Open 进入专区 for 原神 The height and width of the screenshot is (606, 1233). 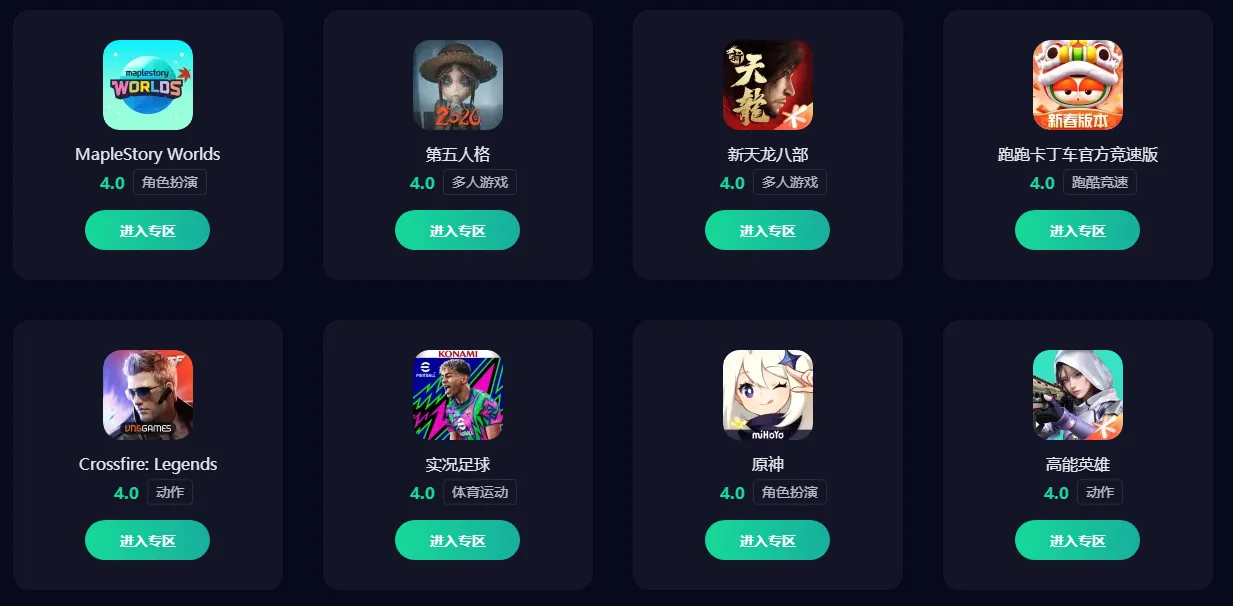click(x=767, y=540)
